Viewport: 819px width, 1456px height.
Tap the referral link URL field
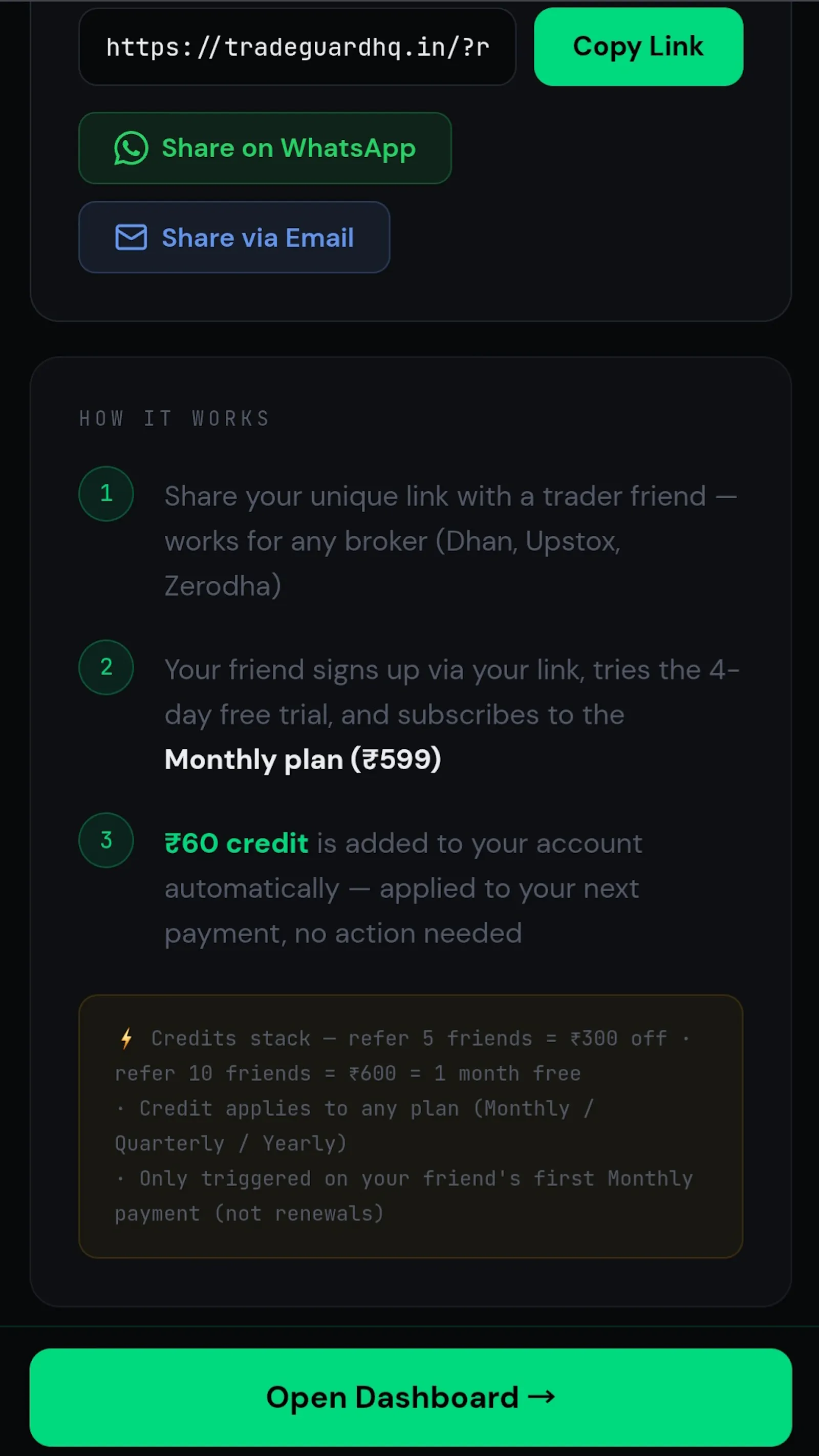297,47
